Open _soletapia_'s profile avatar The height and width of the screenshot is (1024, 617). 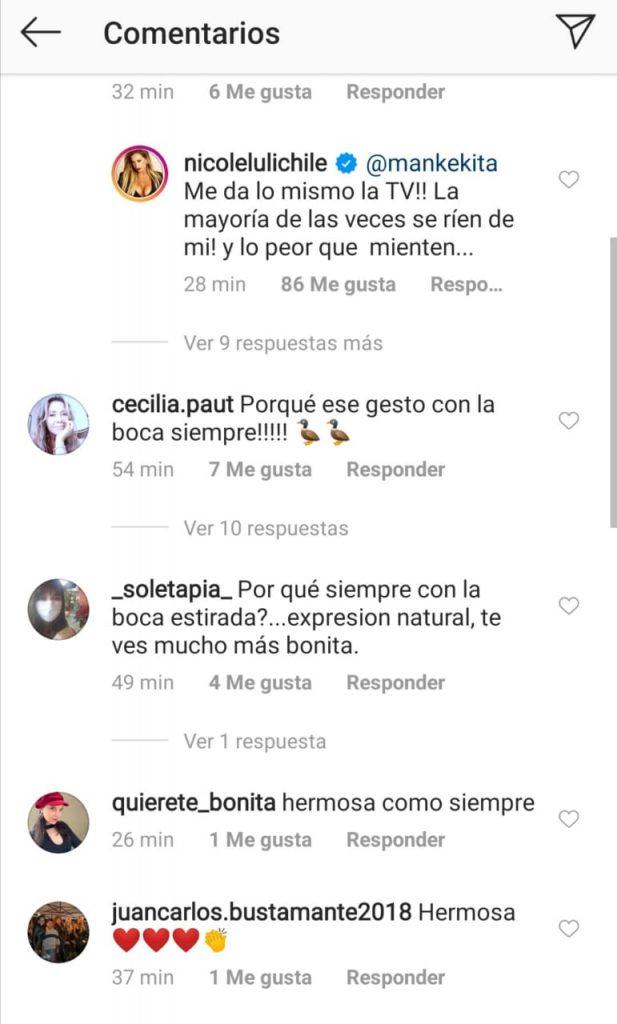tap(58, 609)
